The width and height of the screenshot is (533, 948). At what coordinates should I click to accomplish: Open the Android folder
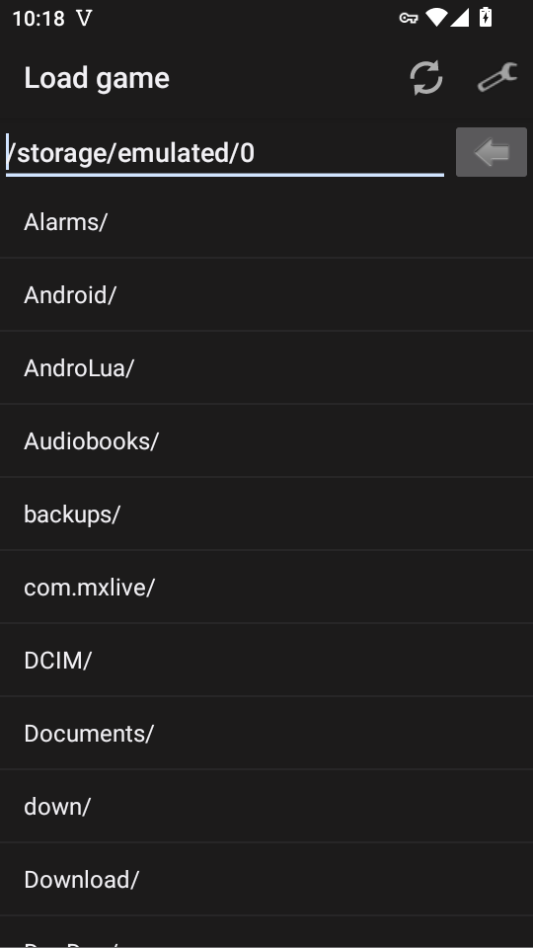click(x=266, y=295)
